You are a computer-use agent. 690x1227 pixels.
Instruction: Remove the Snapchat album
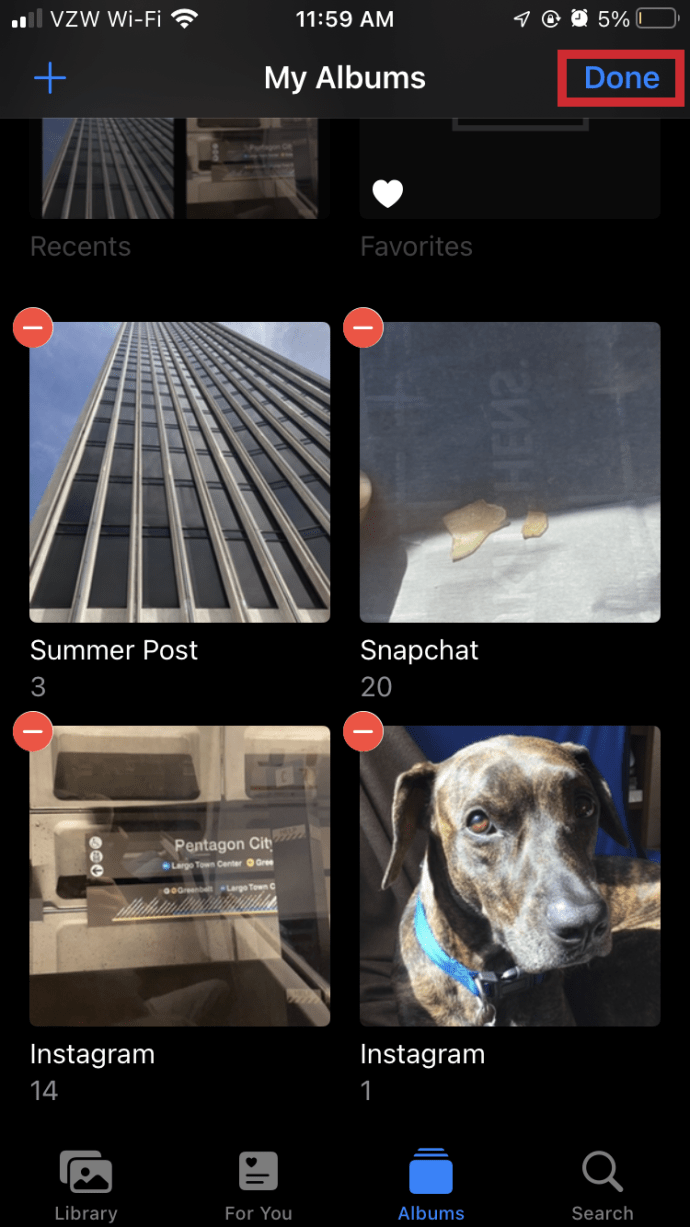tap(363, 327)
